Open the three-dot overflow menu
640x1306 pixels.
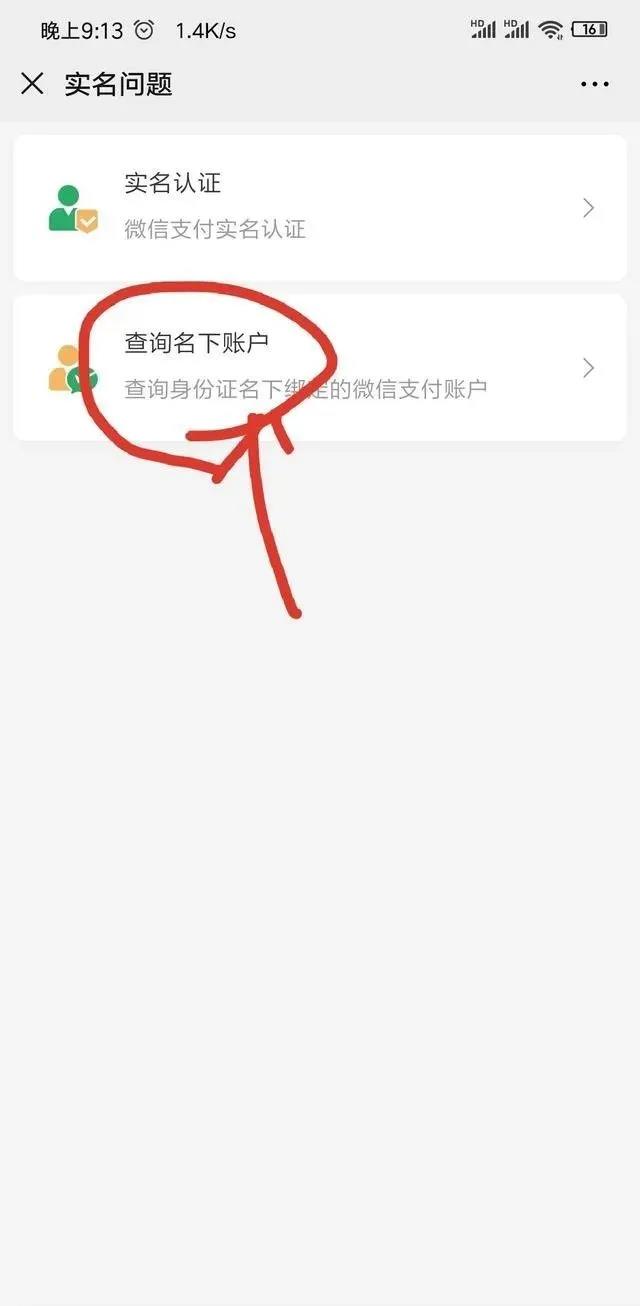pos(595,85)
